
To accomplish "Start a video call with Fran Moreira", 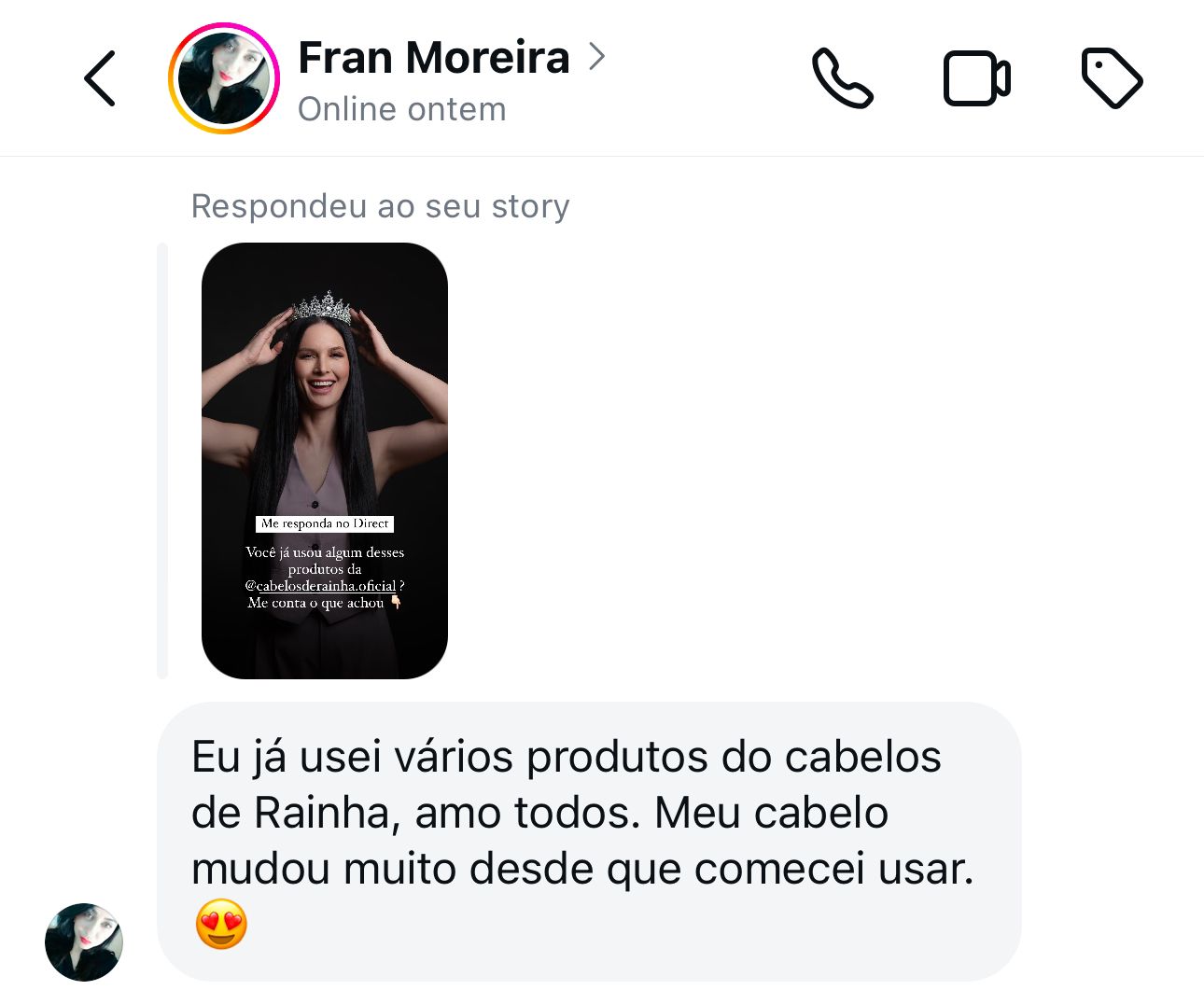I will point(976,78).
